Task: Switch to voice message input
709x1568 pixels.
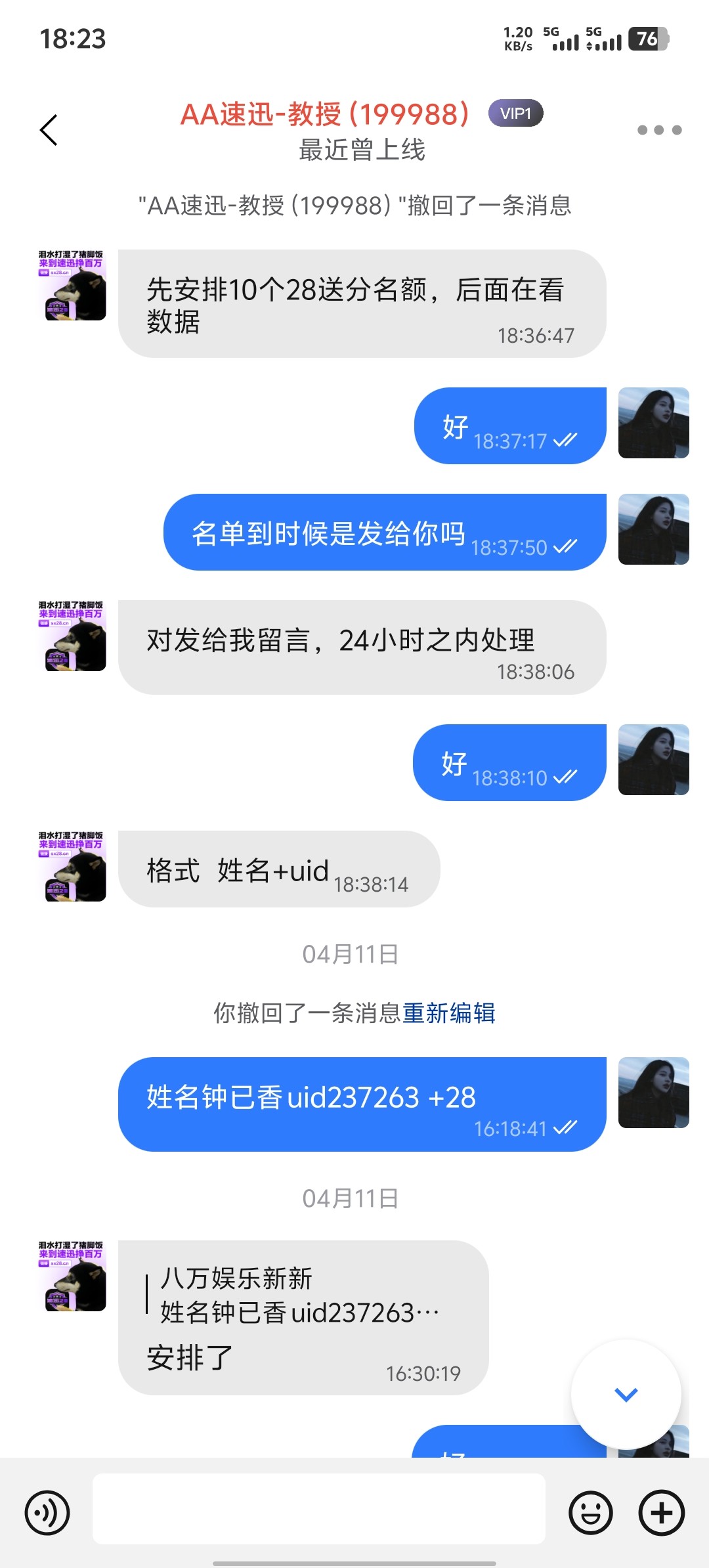Action: click(x=47, y=1513)
